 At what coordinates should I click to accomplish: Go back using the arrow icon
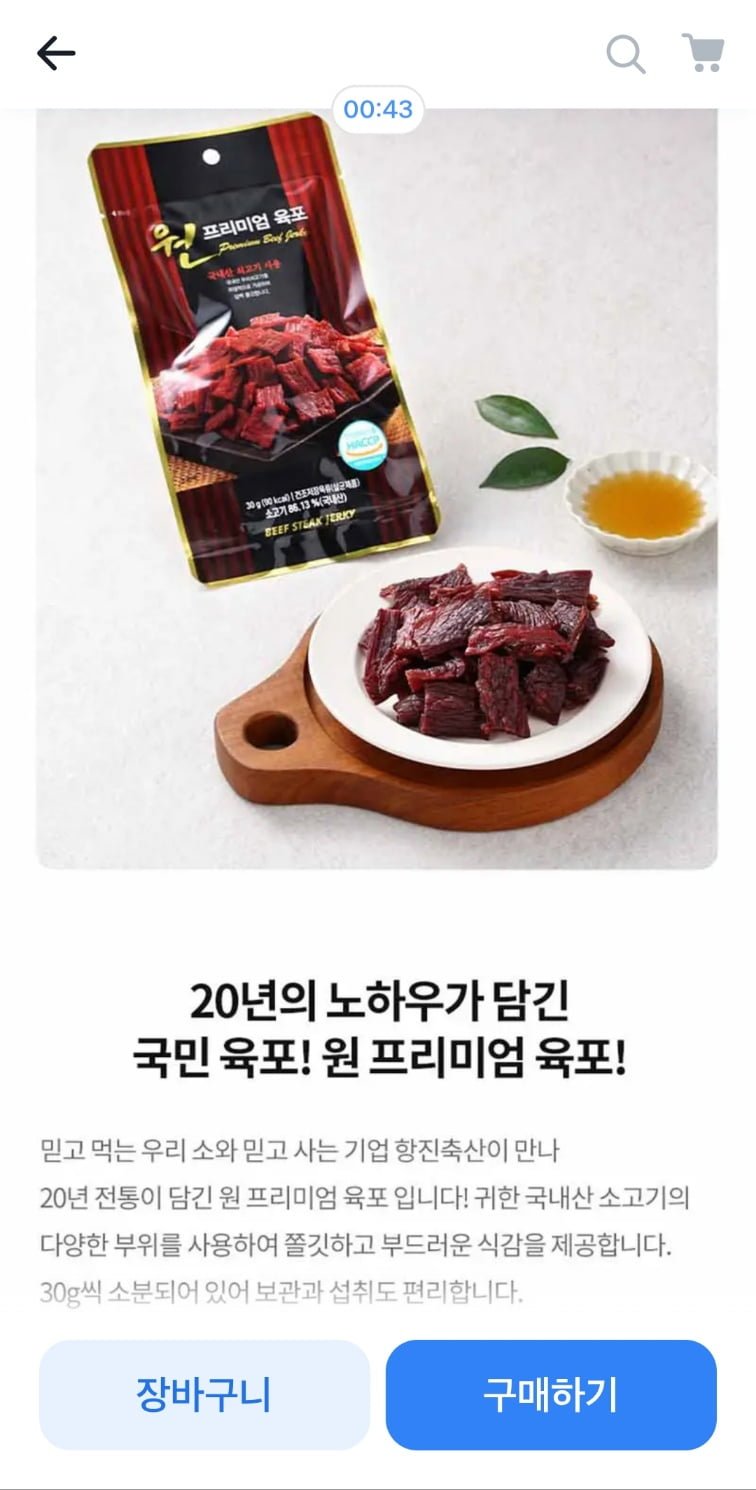(x=56, y=54)
